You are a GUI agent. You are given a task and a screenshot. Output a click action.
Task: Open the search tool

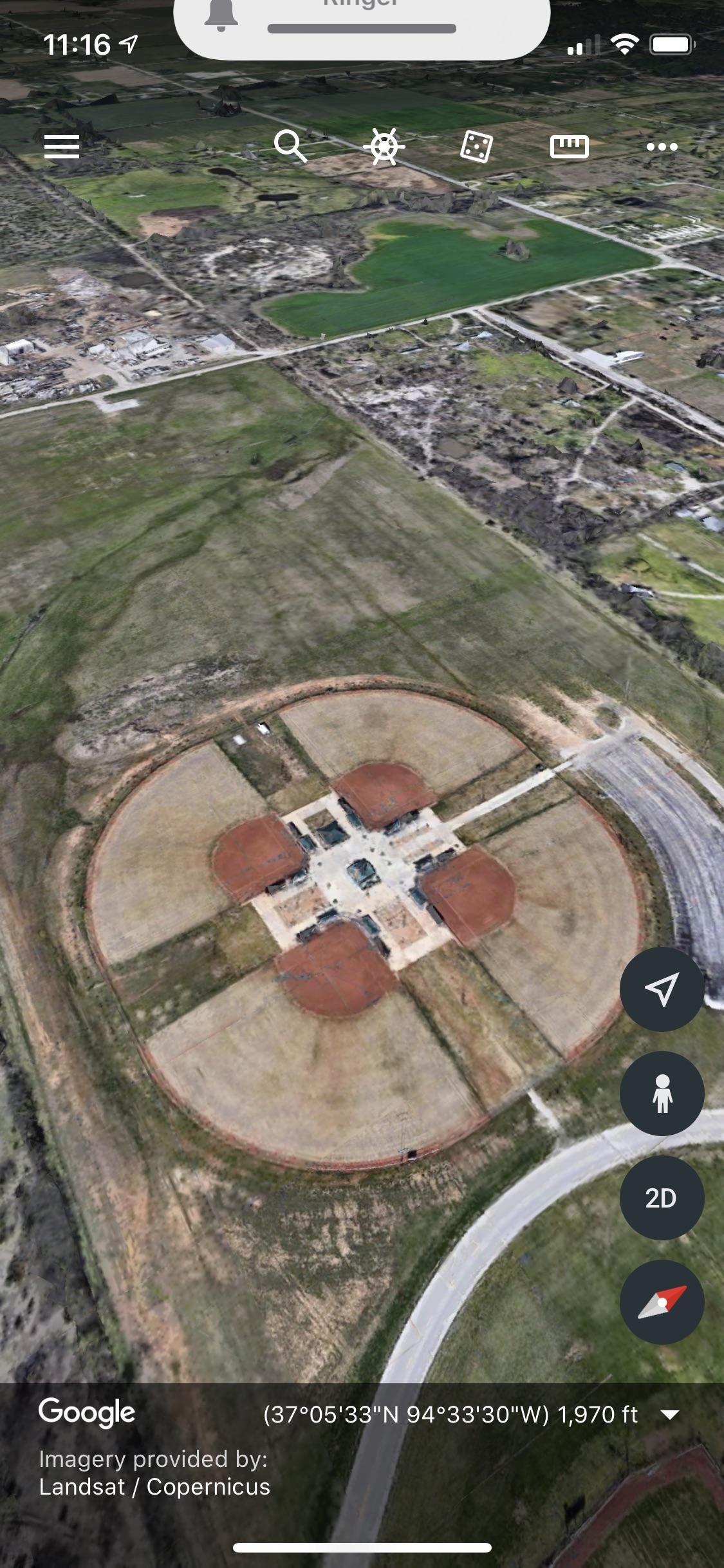point(292,147)
